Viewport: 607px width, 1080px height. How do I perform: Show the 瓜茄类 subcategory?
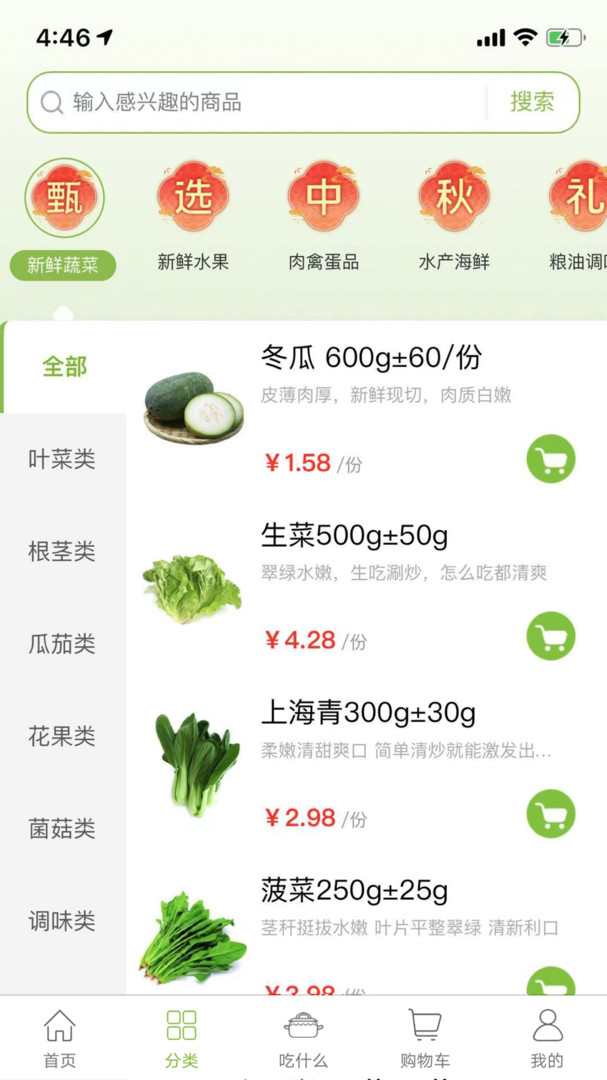click(62, 644)
